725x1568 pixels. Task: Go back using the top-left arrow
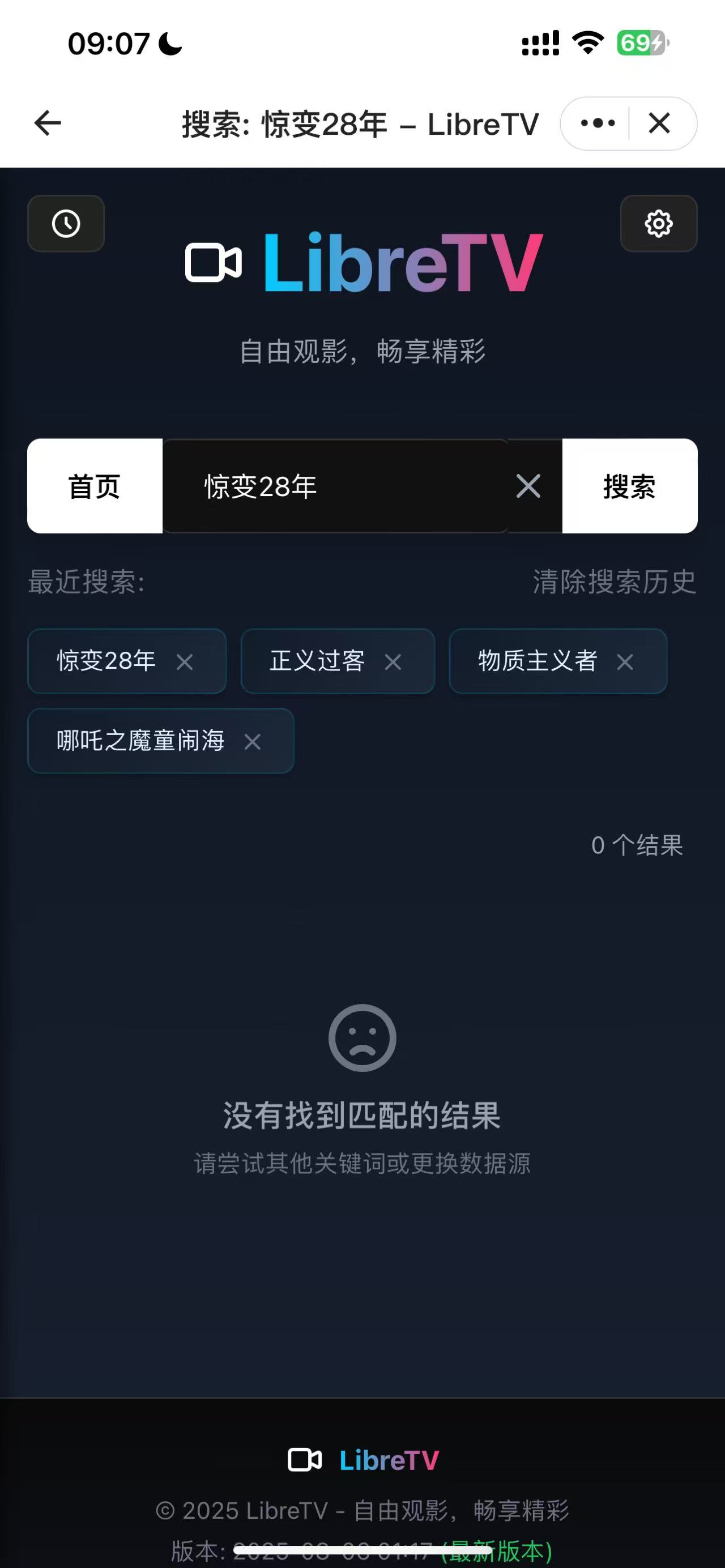[x=48, y=123]
